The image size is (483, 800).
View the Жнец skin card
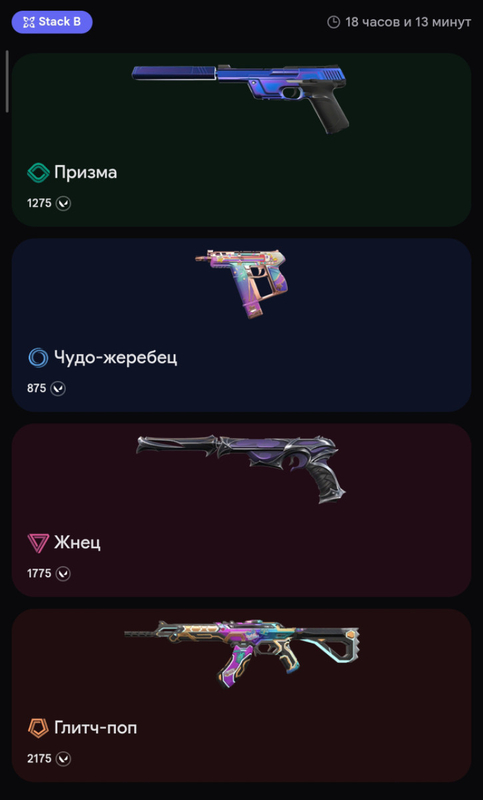pyautogui.click(x=241, y=510)
